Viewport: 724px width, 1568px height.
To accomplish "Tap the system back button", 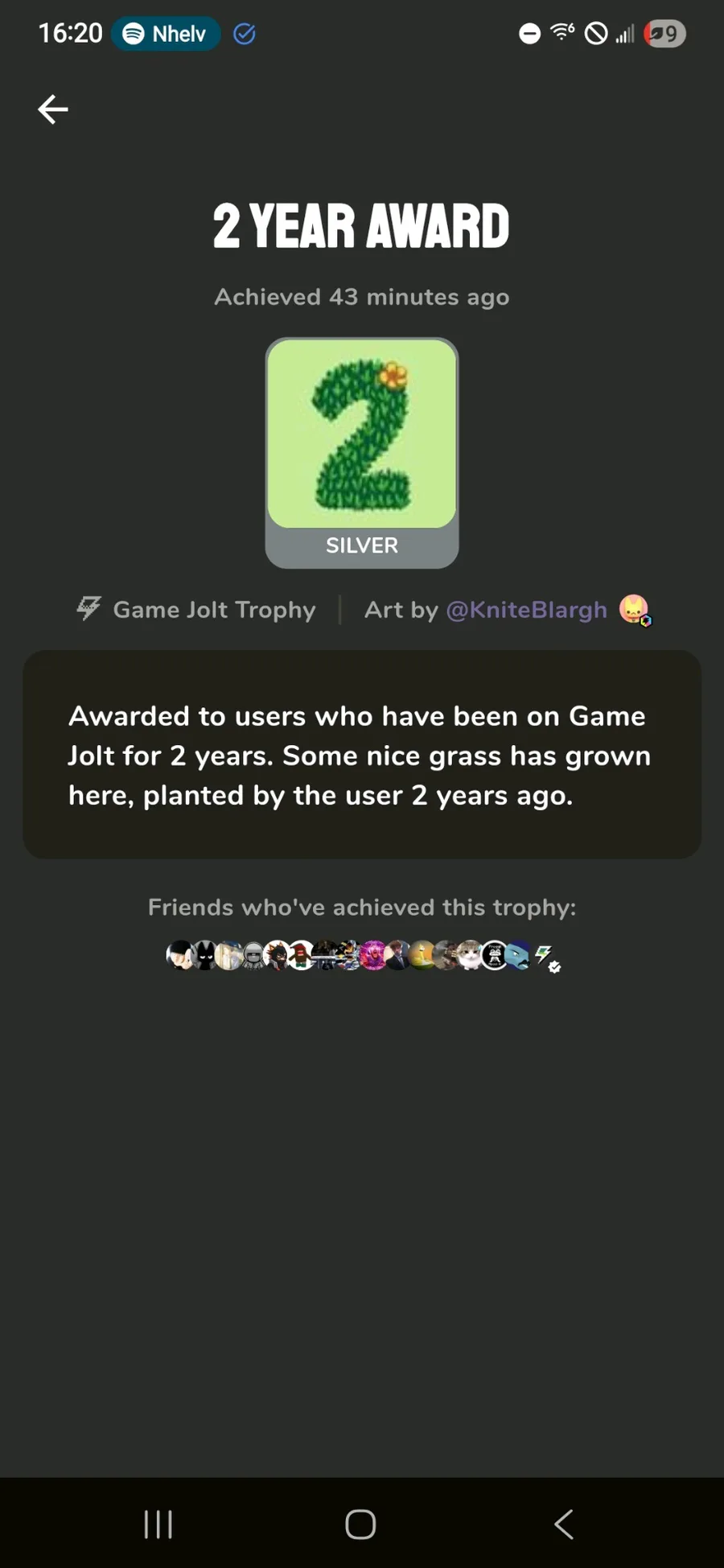I will [564, 1524].
